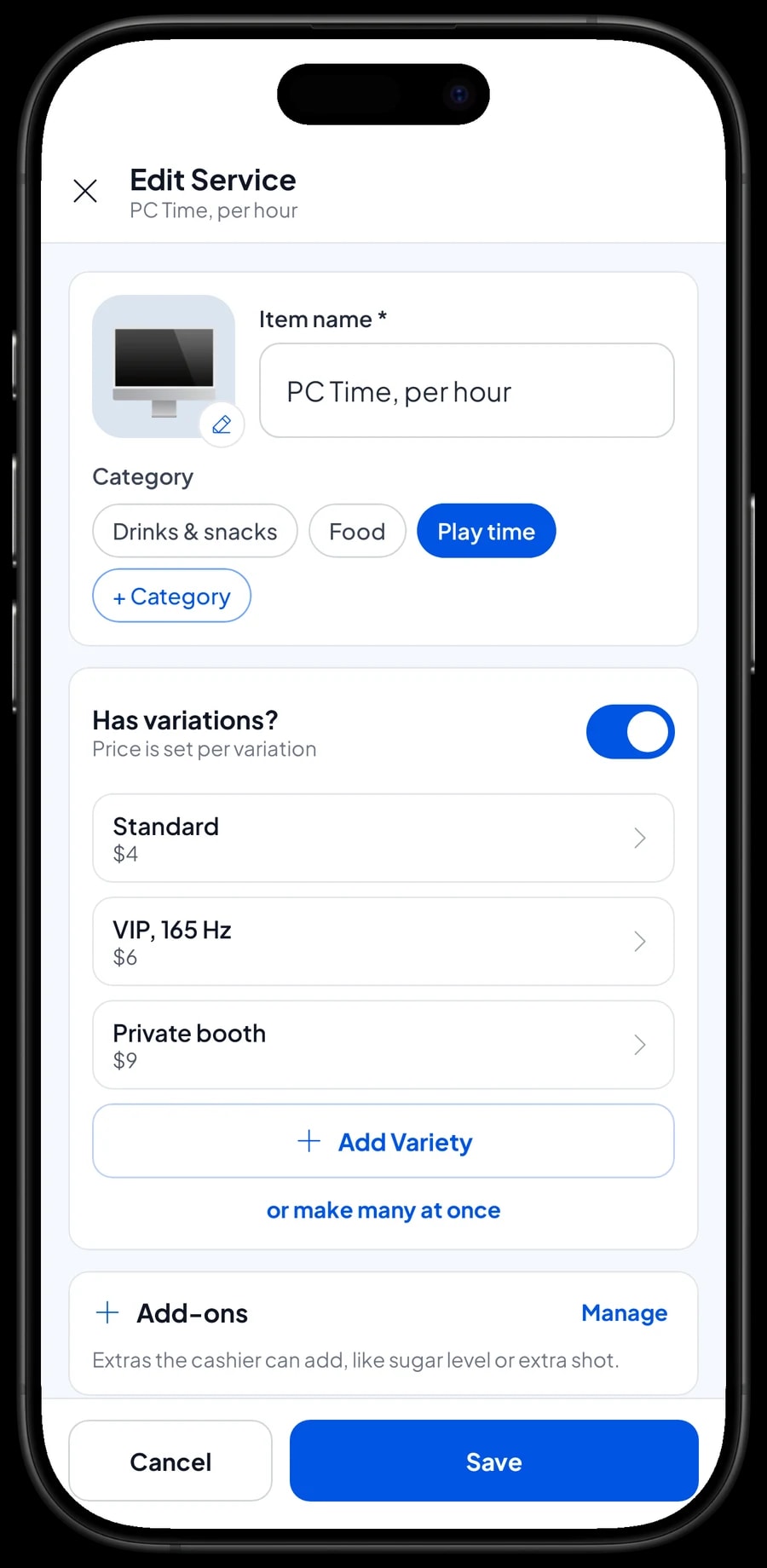Add a new category
The image size is (767, 1568).
tap(171, 596)
